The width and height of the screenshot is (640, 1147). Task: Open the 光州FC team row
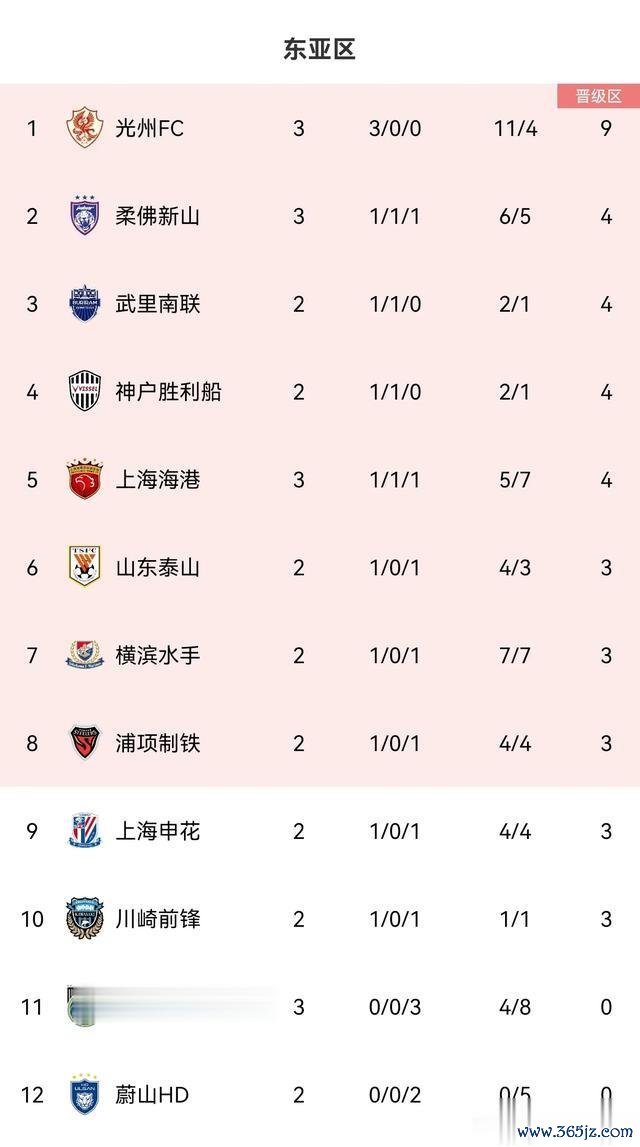click(x=320, y=129)
